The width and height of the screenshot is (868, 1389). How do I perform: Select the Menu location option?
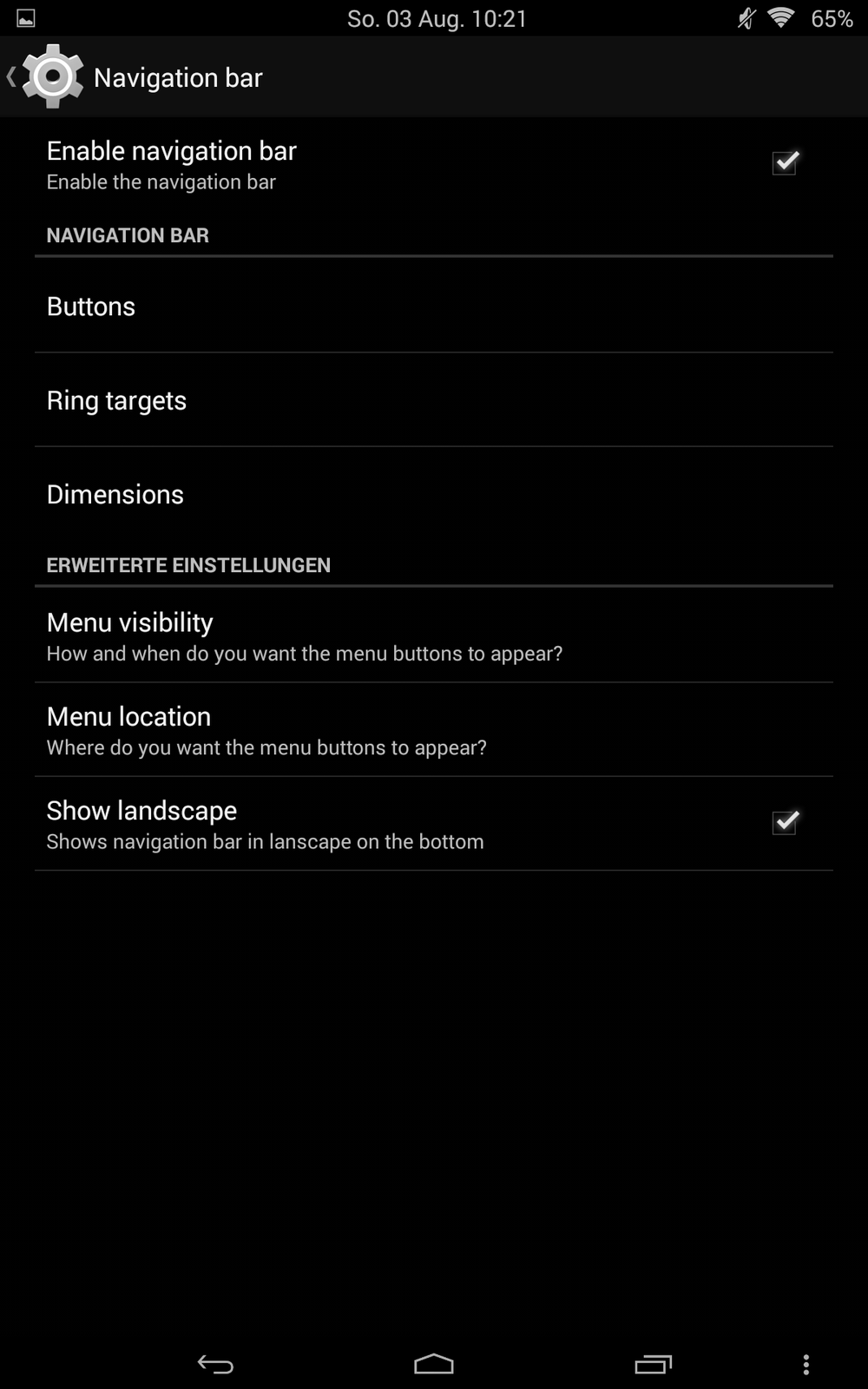point(434,730)
